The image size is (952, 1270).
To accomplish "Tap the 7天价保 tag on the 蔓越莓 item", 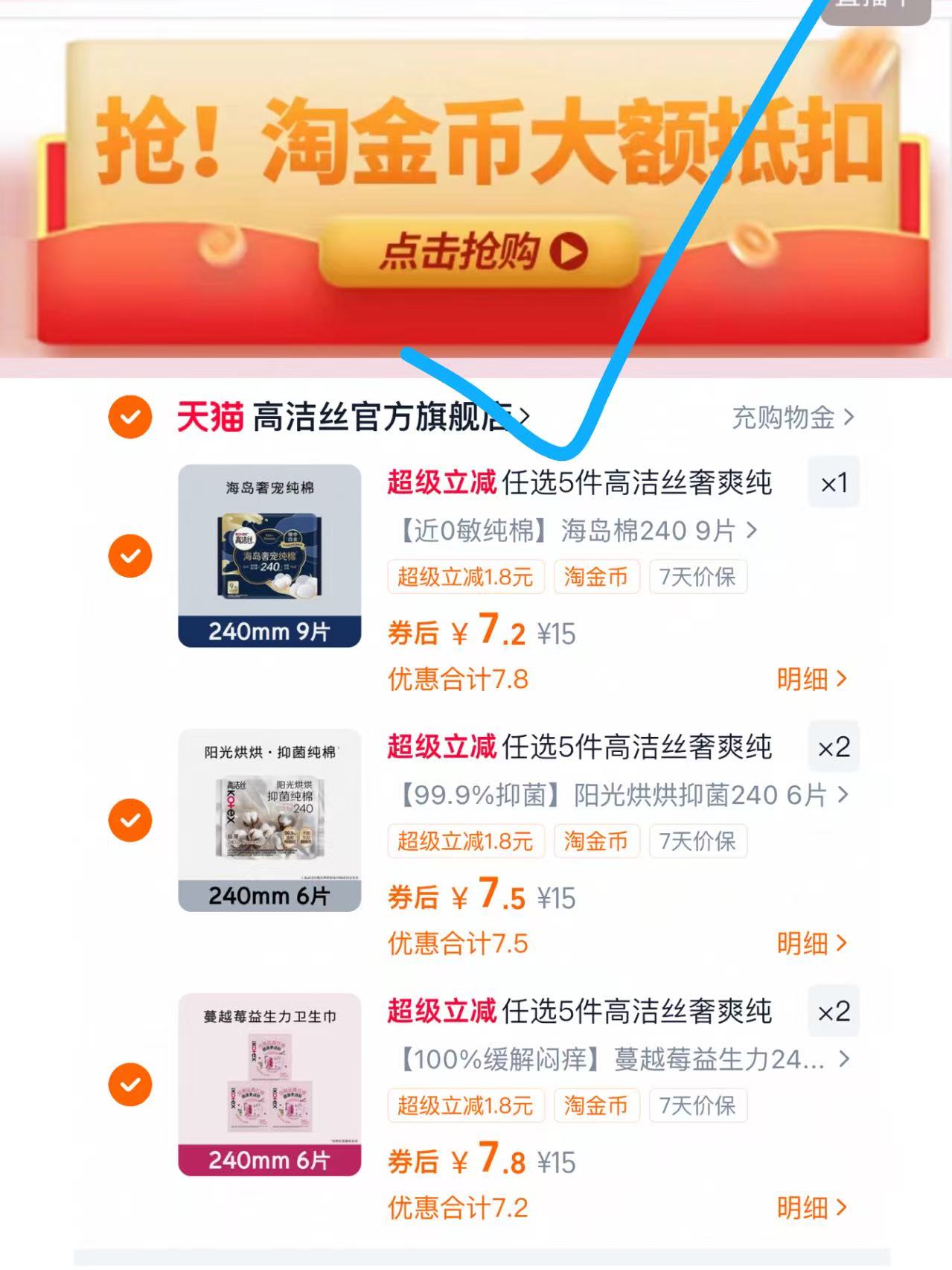I will [697, 1106].
